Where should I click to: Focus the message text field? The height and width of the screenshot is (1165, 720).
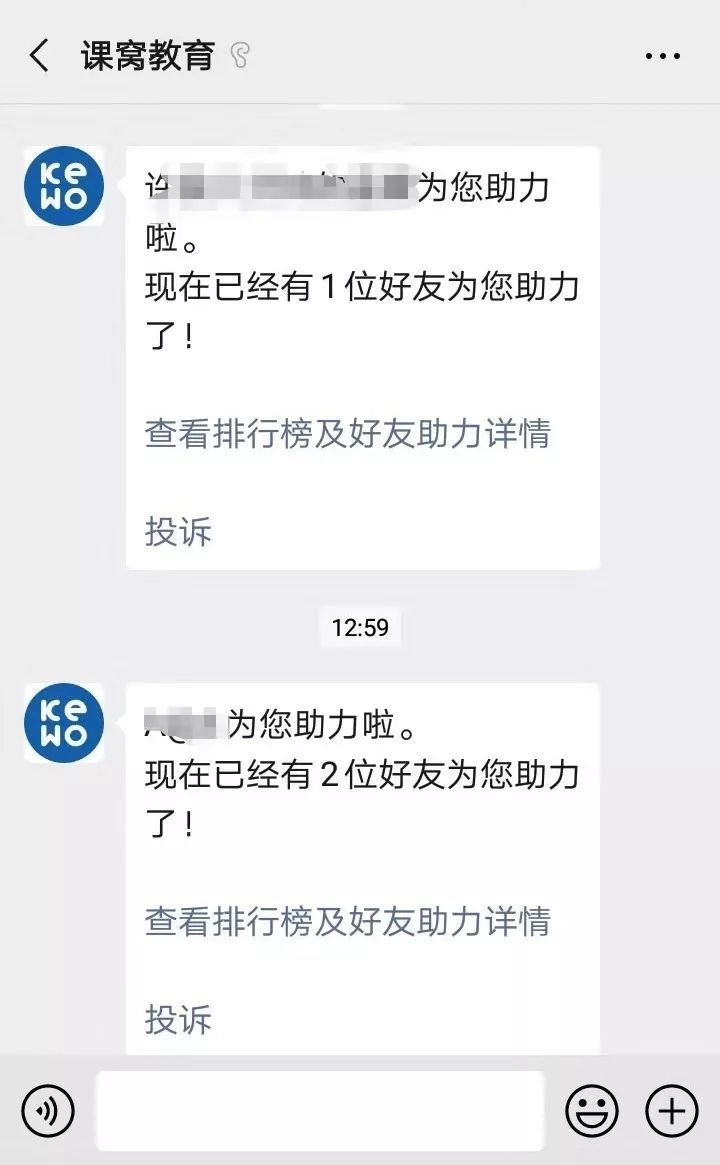coord(320,1110)
